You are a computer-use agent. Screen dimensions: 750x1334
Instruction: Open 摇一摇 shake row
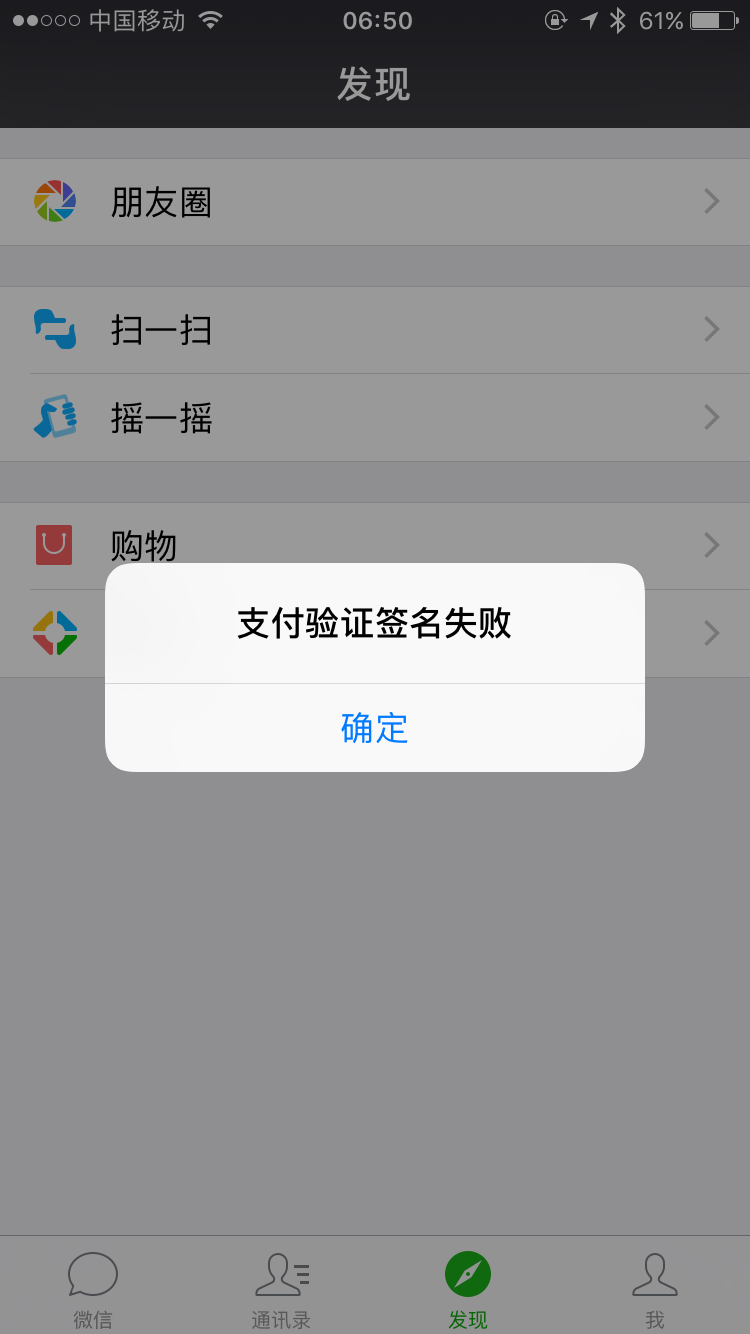[374, 418]
